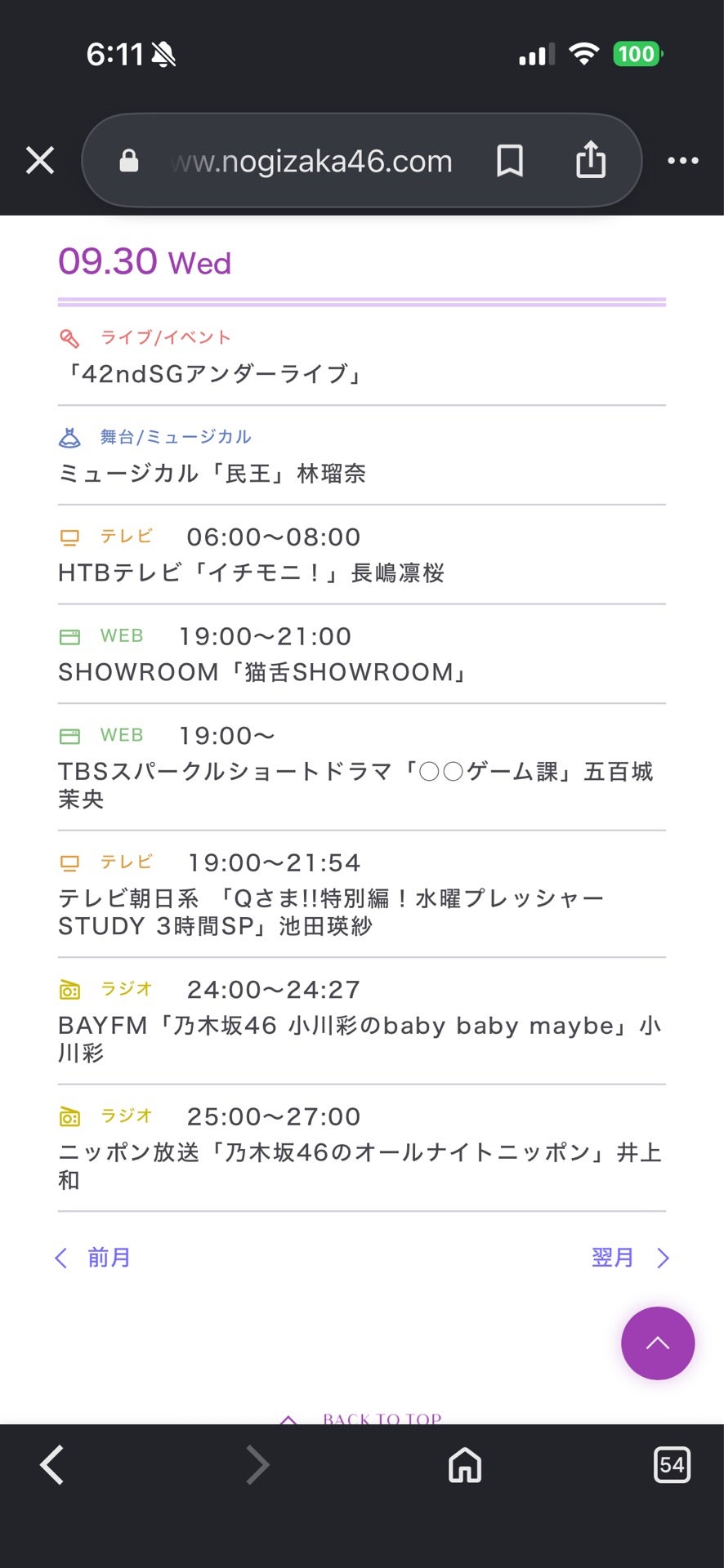Open TBSスパークルショートドラマ entry
724x1568 pixels.
pos(361,768)
